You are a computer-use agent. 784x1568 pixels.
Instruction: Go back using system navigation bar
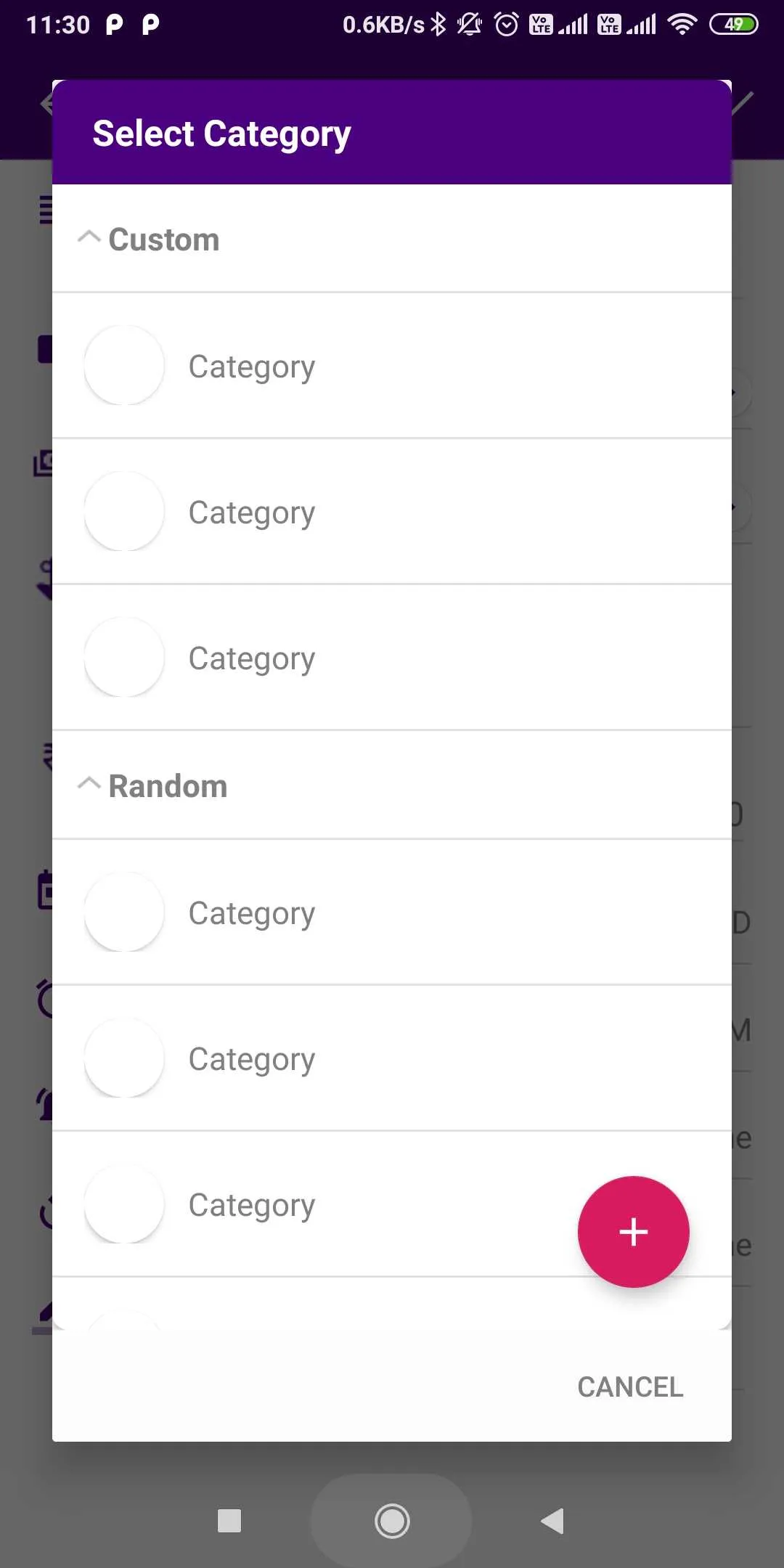(x=553, y=1521)
